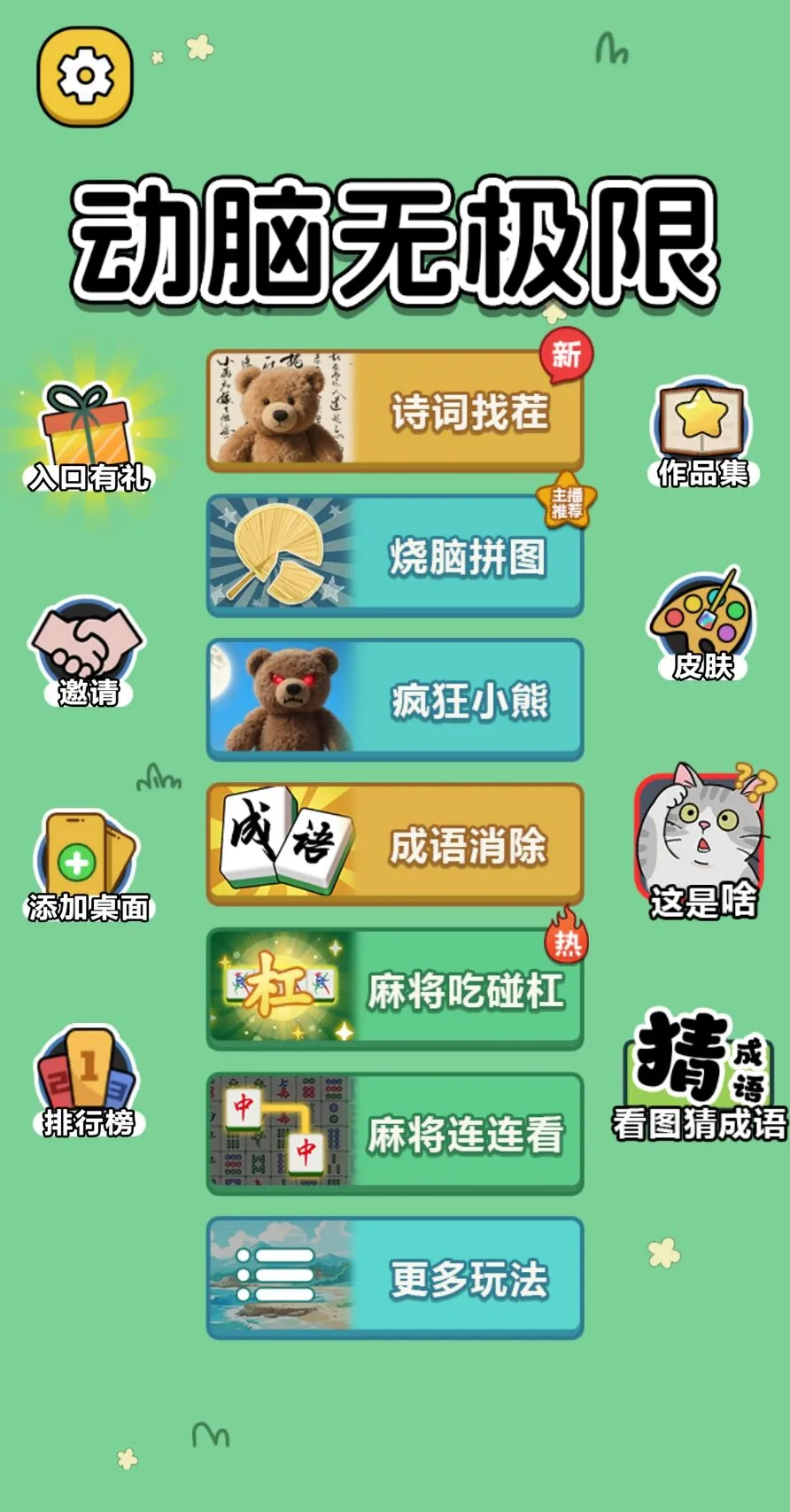The width and height of the screenshot is (790, 1512).
Task: Open the settings gear icon
Action: [x=85, y=76]
